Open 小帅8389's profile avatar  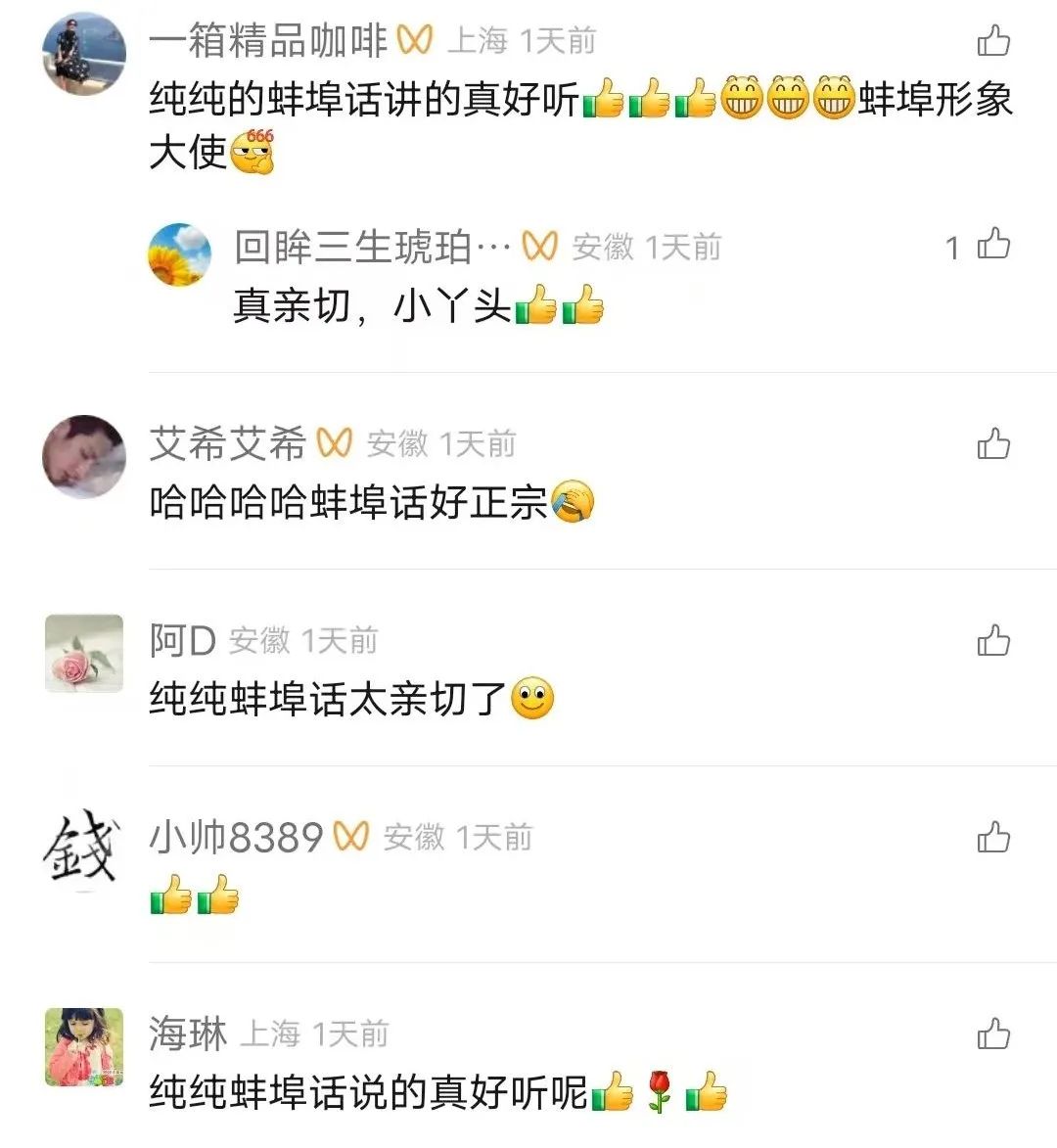[x=84, y=850]
